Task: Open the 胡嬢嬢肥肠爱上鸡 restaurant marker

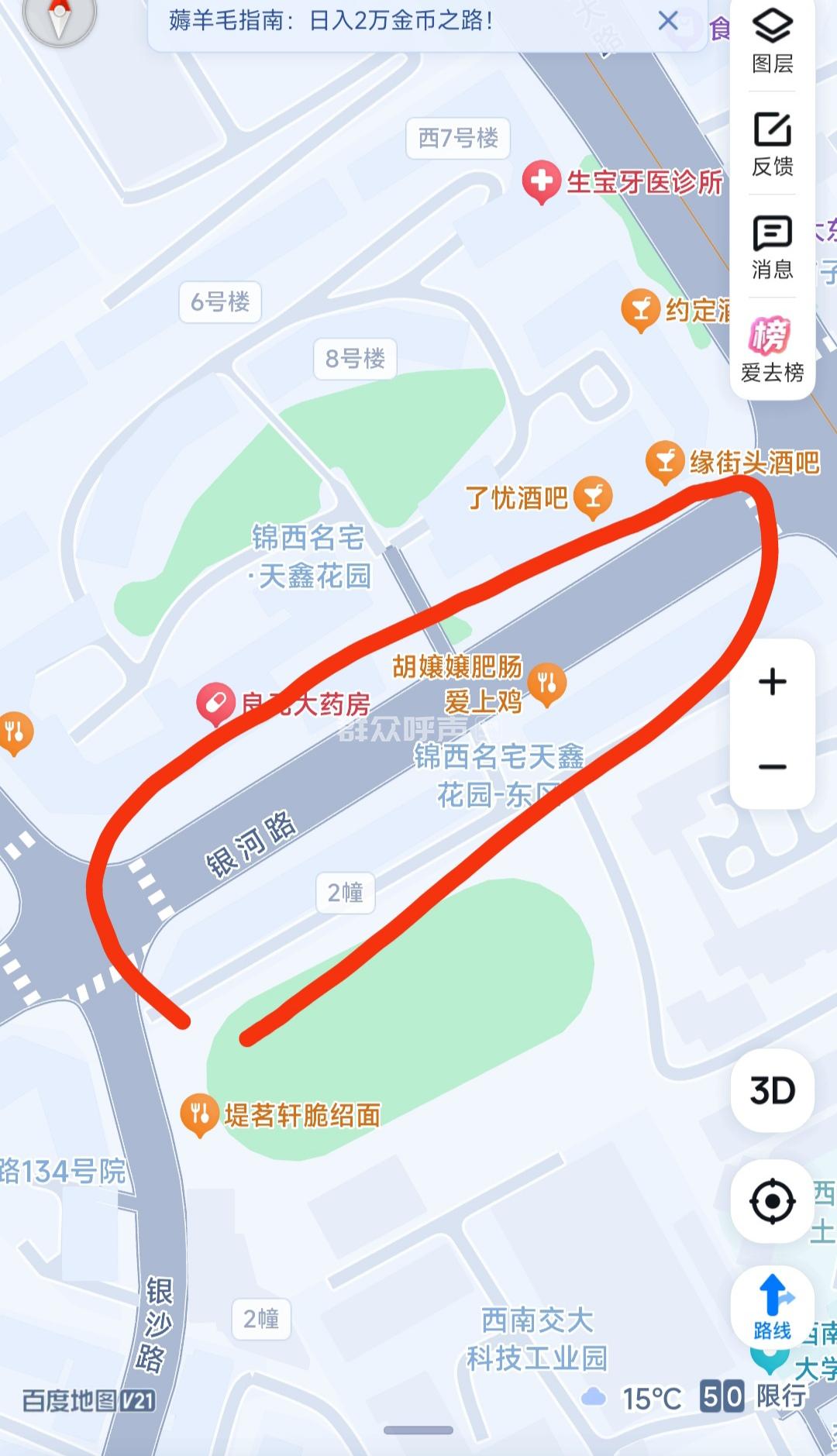Action: coord(547,684)
